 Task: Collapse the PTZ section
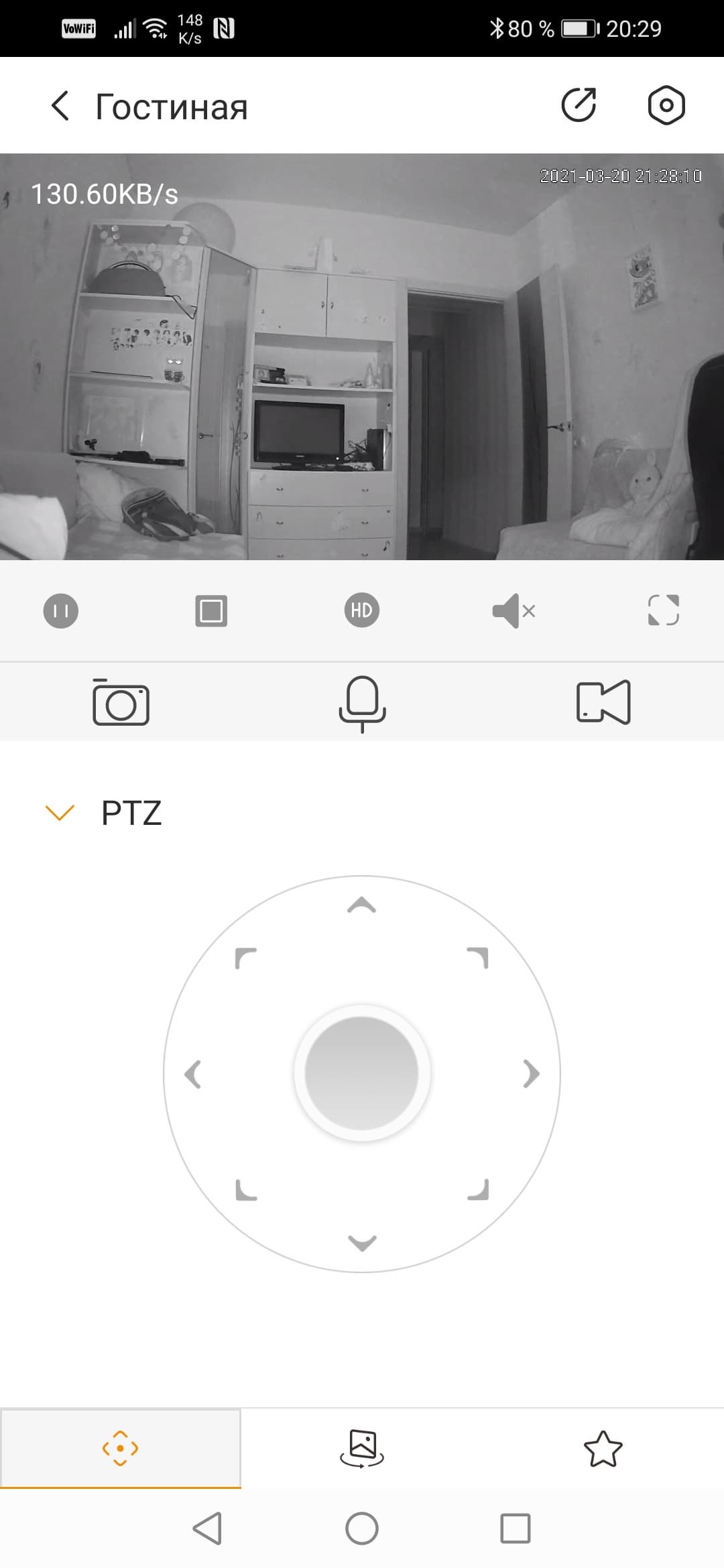tap(60, 813)
